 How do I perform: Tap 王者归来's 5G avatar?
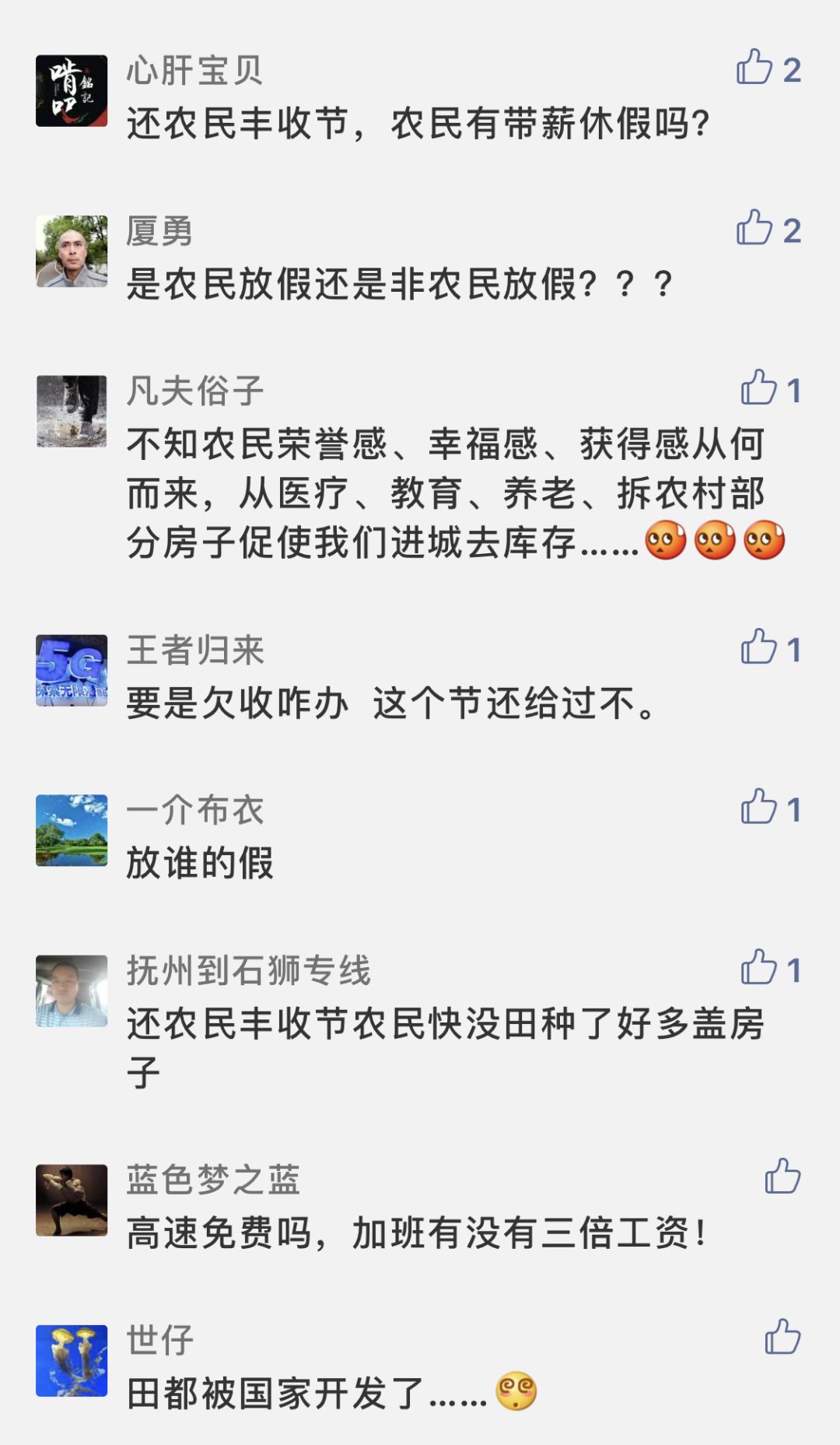72,671
